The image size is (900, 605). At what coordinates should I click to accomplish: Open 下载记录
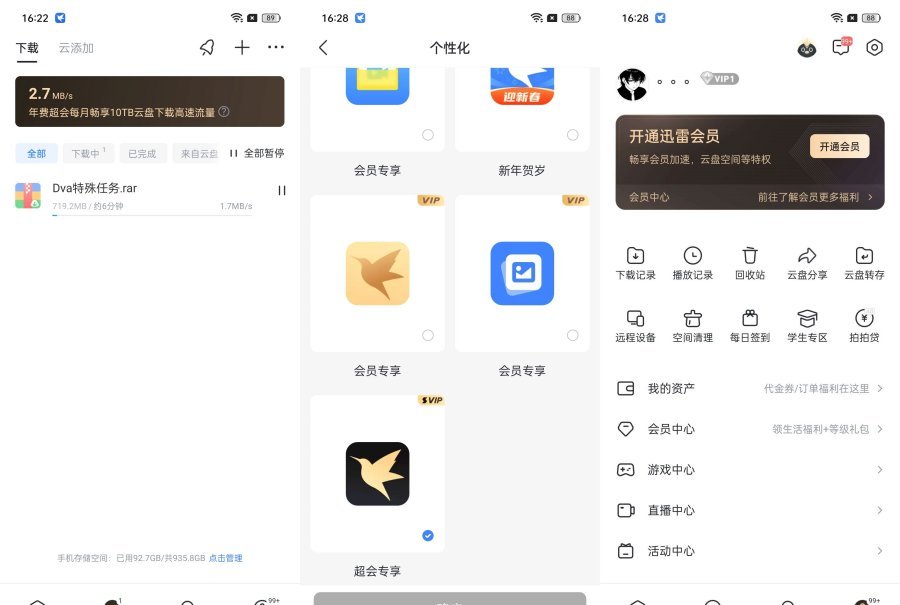[635, 263]
